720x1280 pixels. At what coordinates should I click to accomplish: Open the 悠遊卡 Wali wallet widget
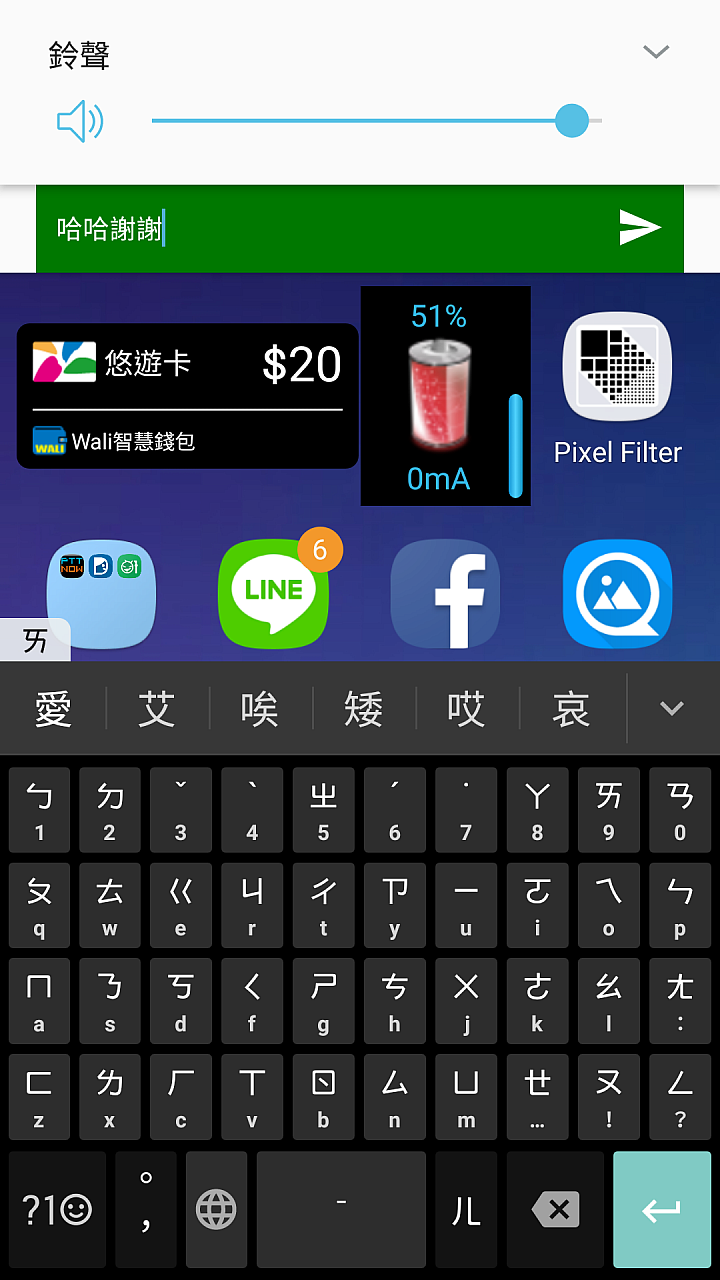[x=188, y=396]
